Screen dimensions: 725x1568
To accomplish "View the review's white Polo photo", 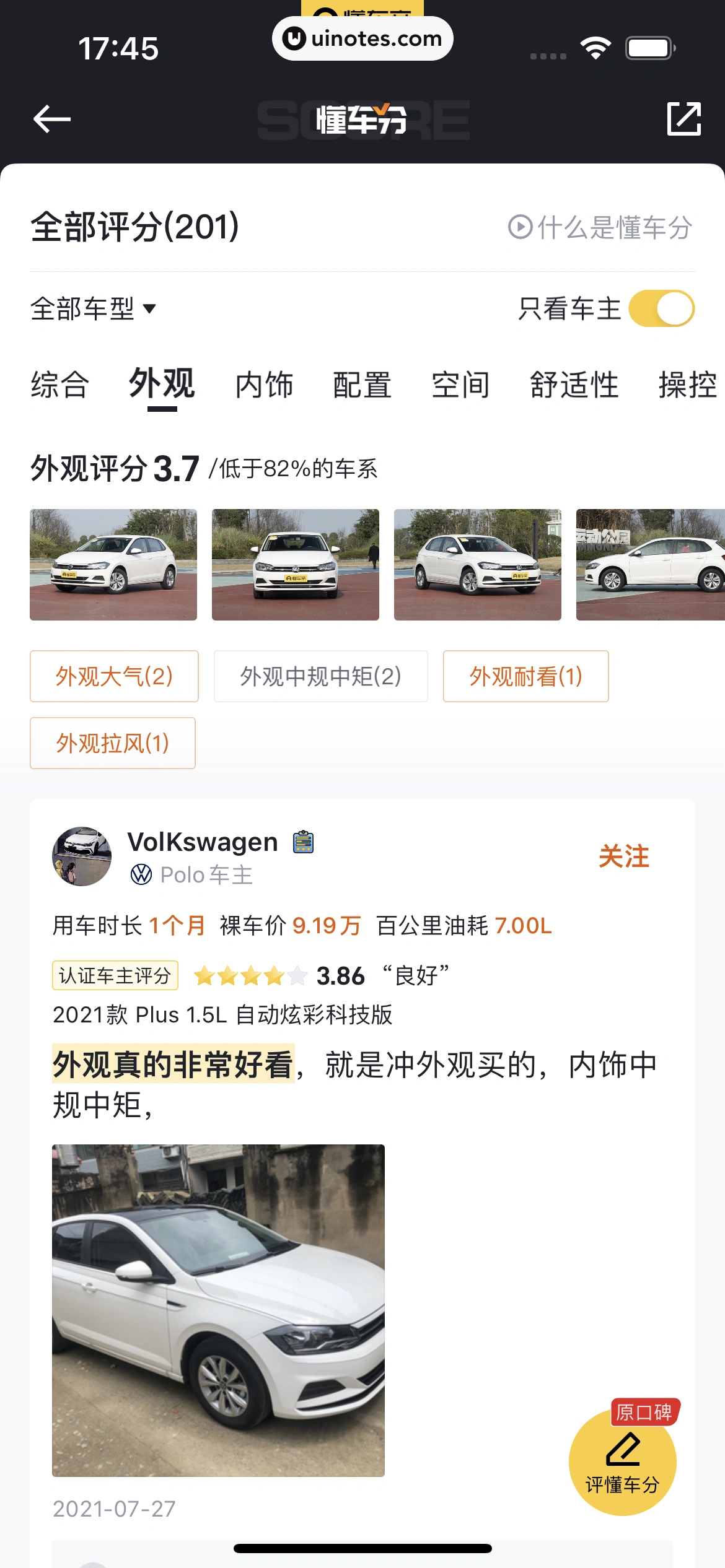I will [218, 1310].
